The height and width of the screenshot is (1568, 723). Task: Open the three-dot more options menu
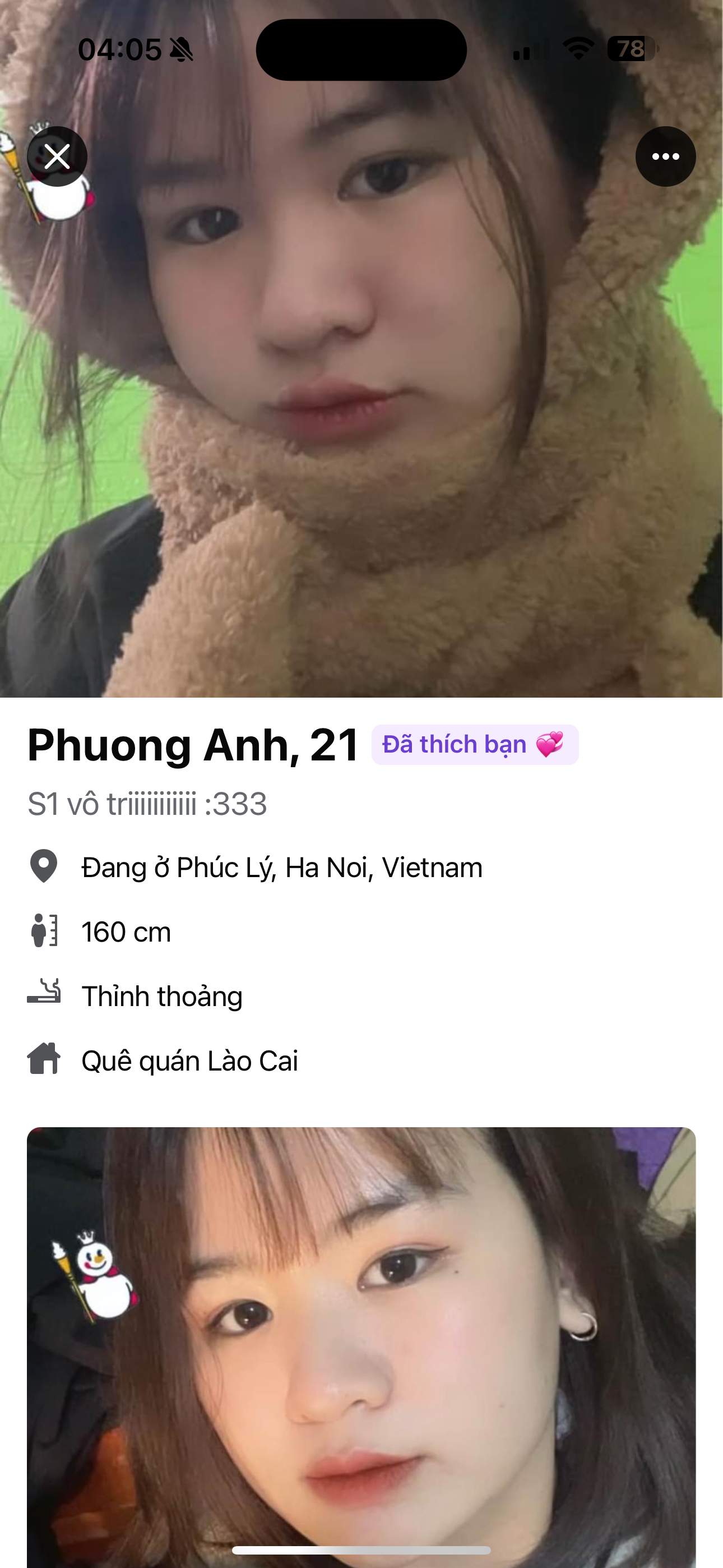click(665, 156)
